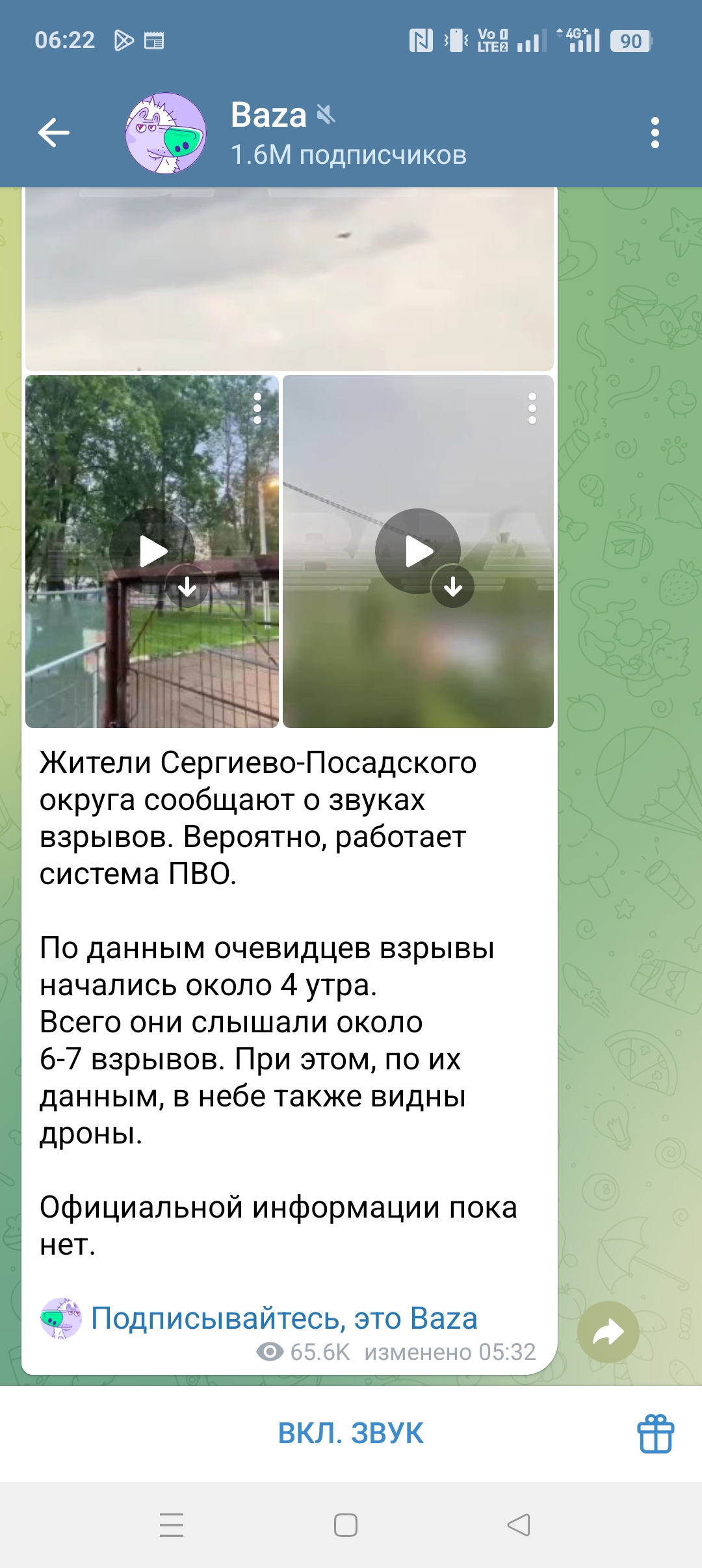Forward this post with share arrow
This screenshot has width=702, height=1568.
(608, 1331)
